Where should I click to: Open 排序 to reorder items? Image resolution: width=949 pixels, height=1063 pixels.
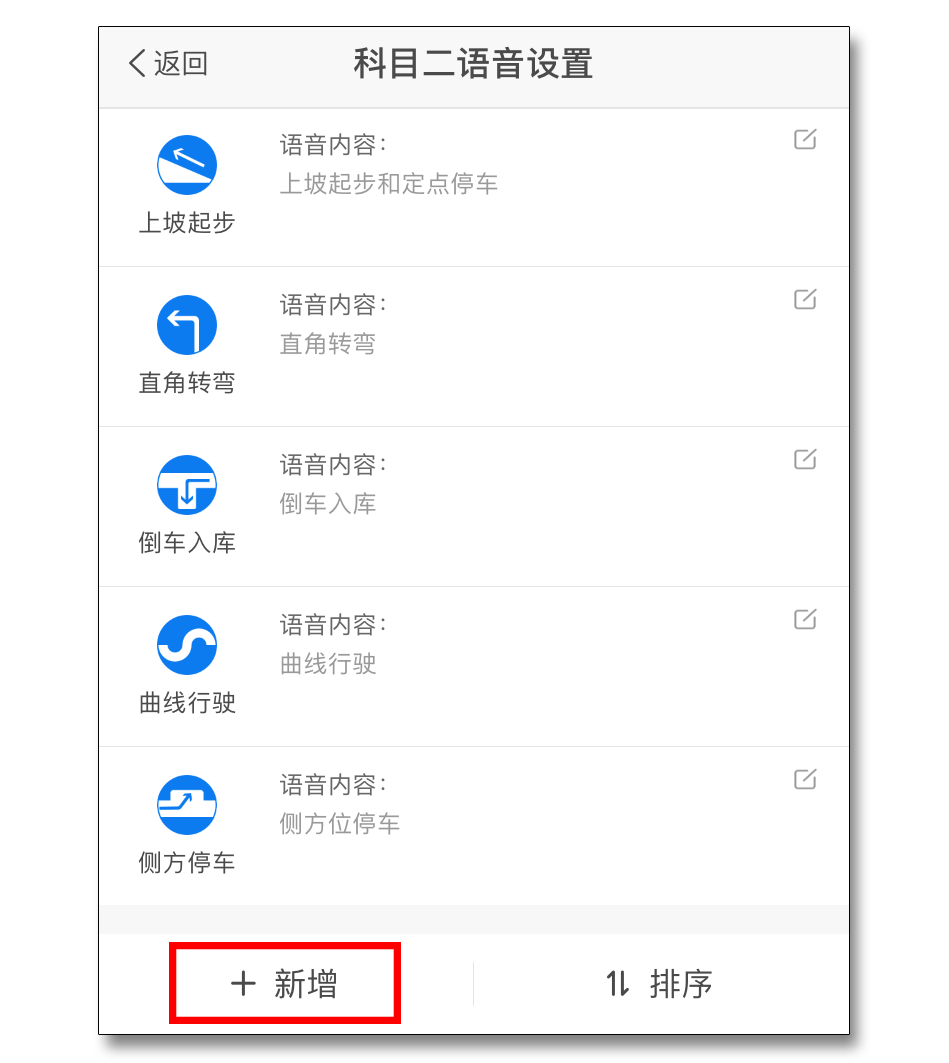(660, 984)
